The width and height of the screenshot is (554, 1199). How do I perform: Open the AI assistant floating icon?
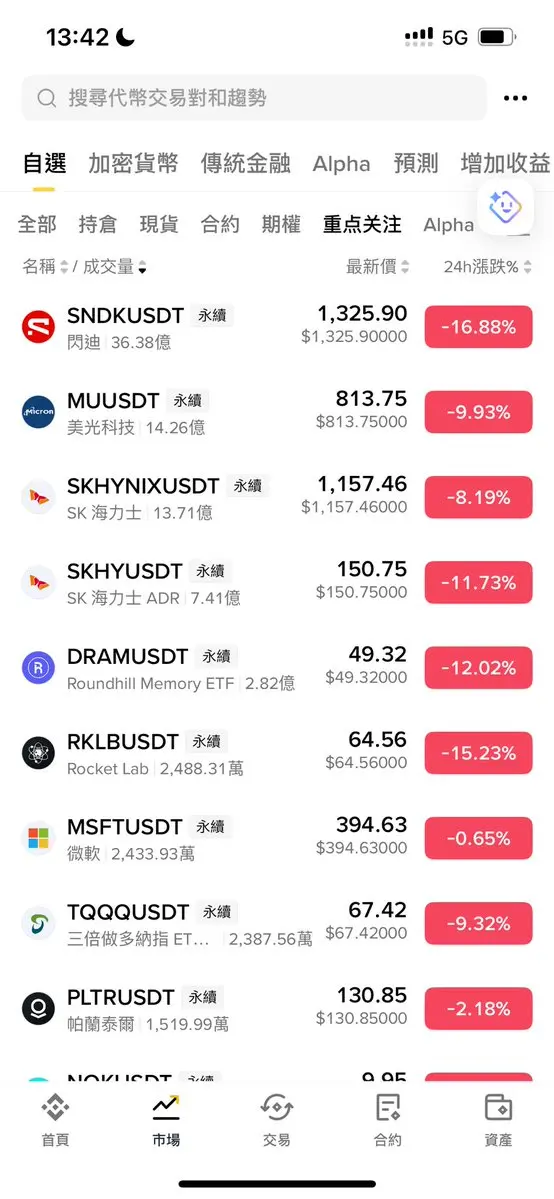tap(505, 206)
